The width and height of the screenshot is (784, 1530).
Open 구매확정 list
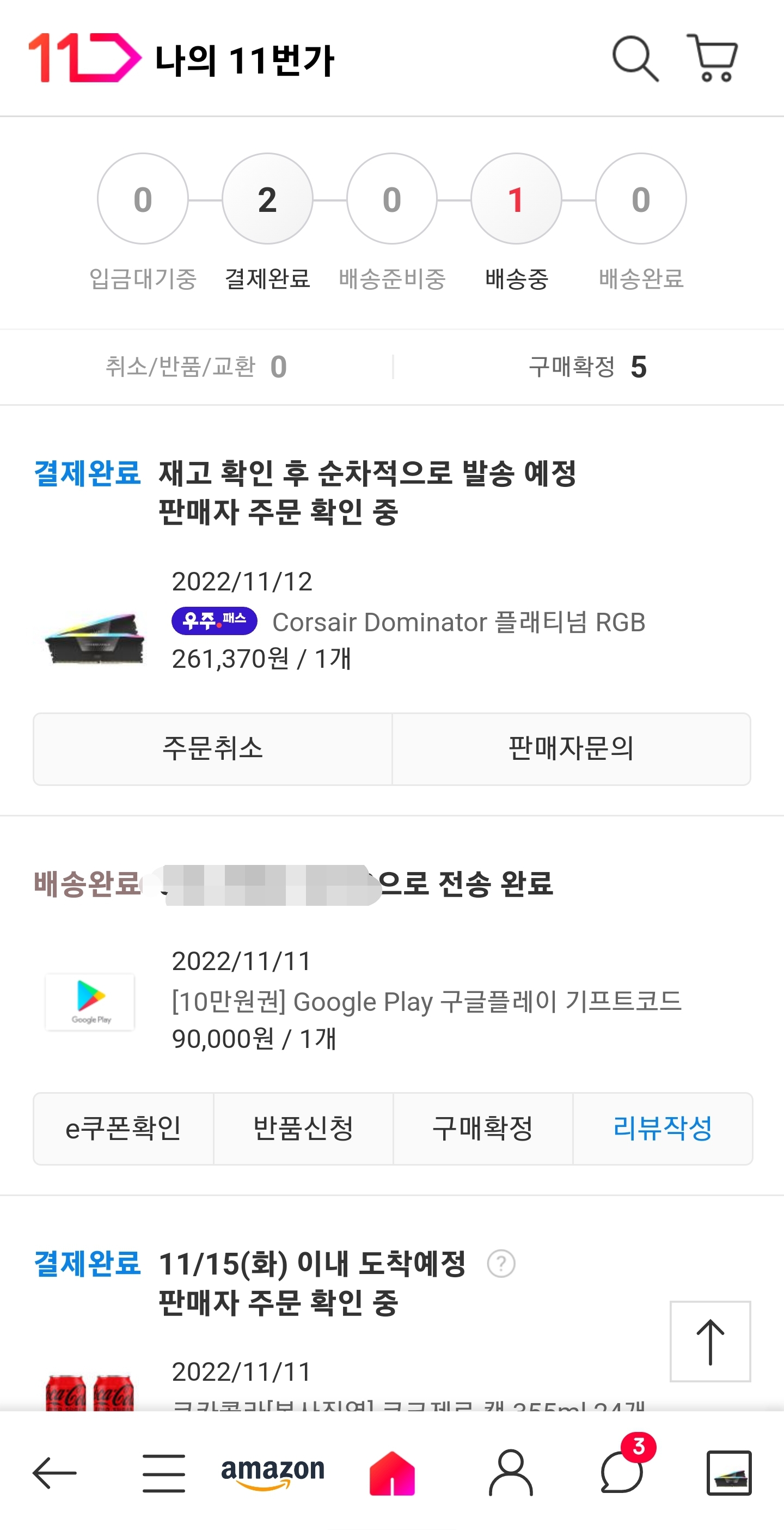[587, 367]
